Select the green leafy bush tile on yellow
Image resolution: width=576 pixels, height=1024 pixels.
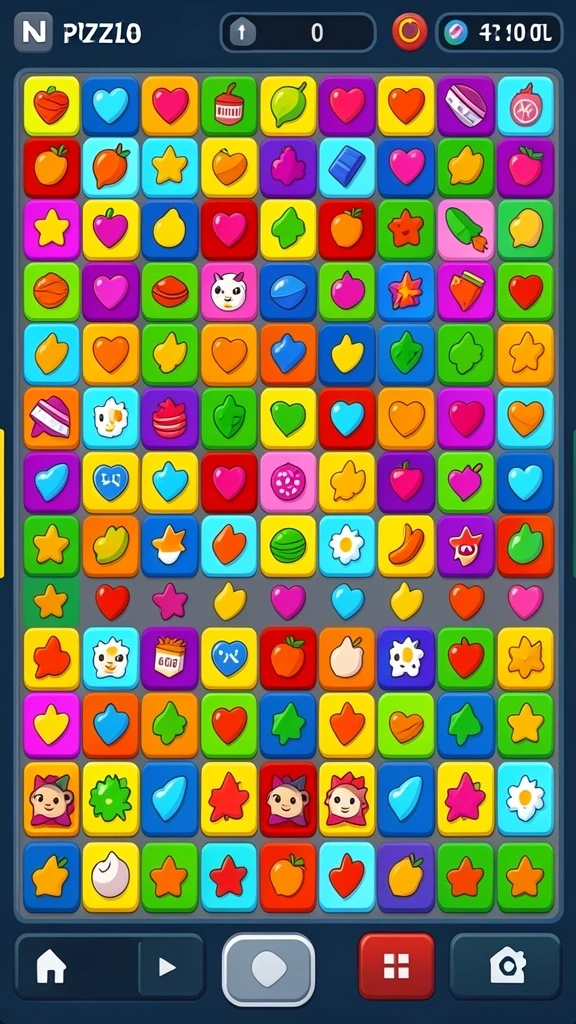point(111,799)
